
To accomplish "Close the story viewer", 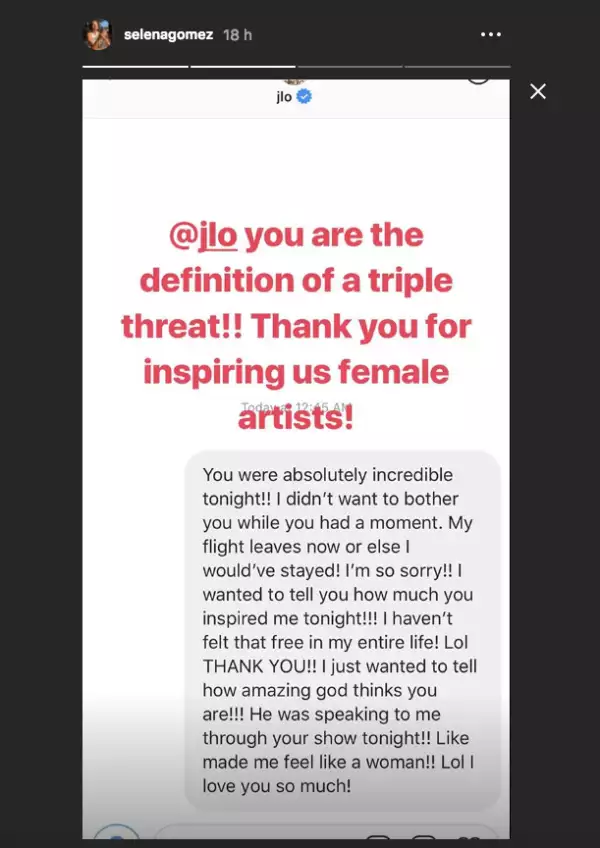I will (538, 92).
